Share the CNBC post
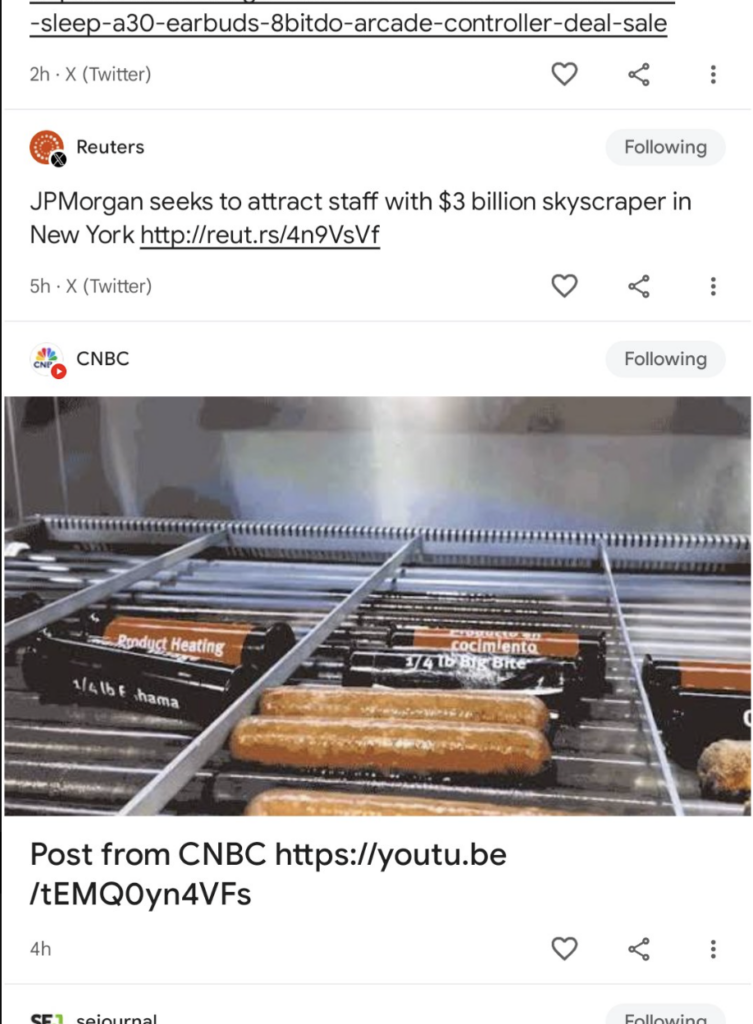Viewport: 753px width, 1024px height. point(639,948)
